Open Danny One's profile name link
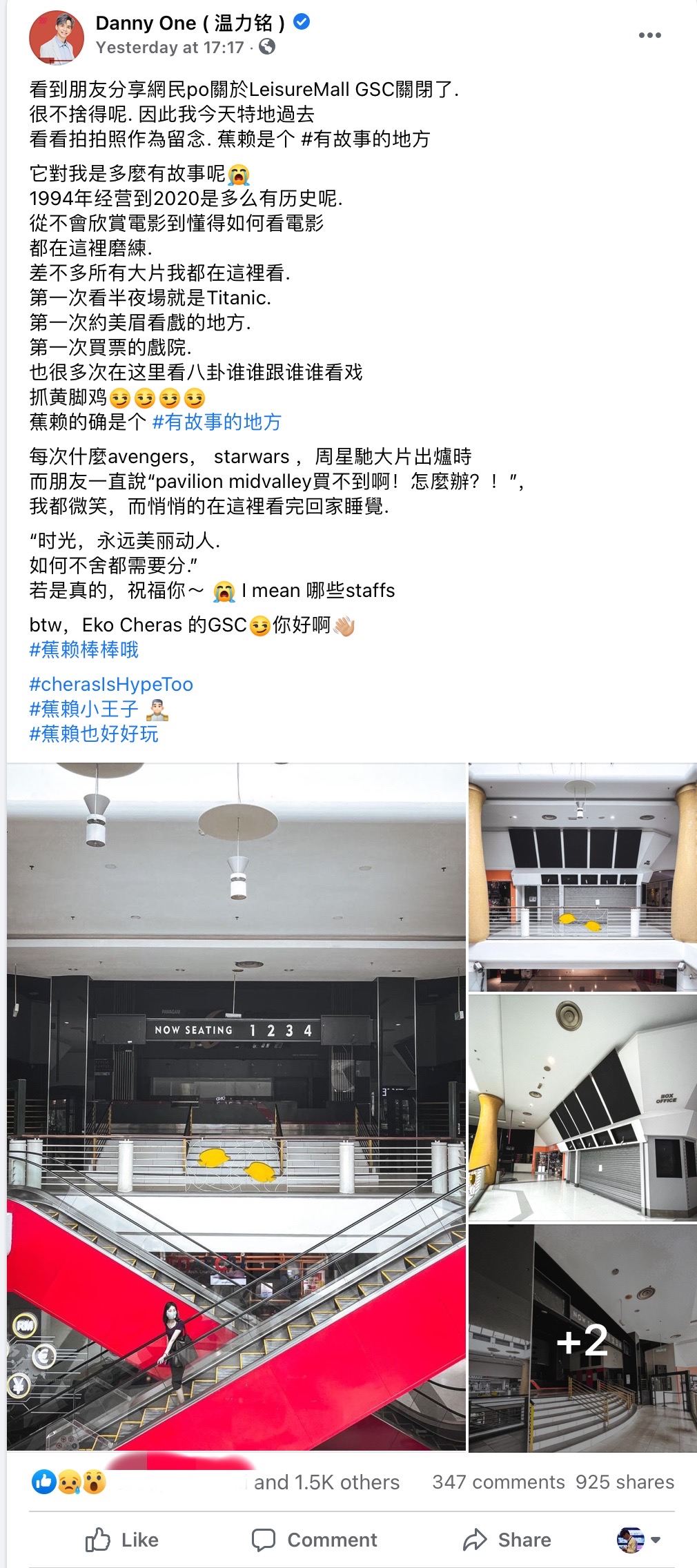 [190, 23]
